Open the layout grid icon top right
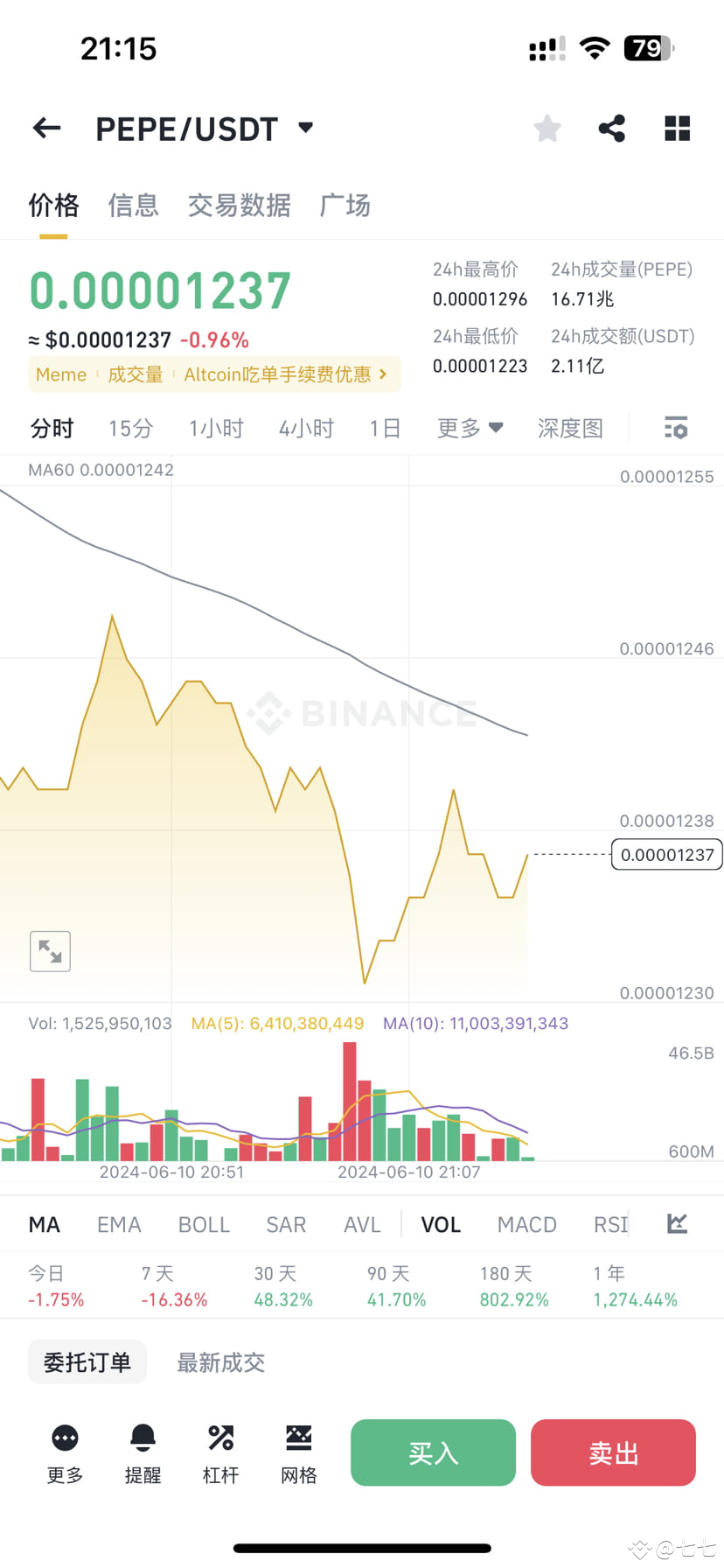This screenshot has height=1568, width=724. coord(677,128)
